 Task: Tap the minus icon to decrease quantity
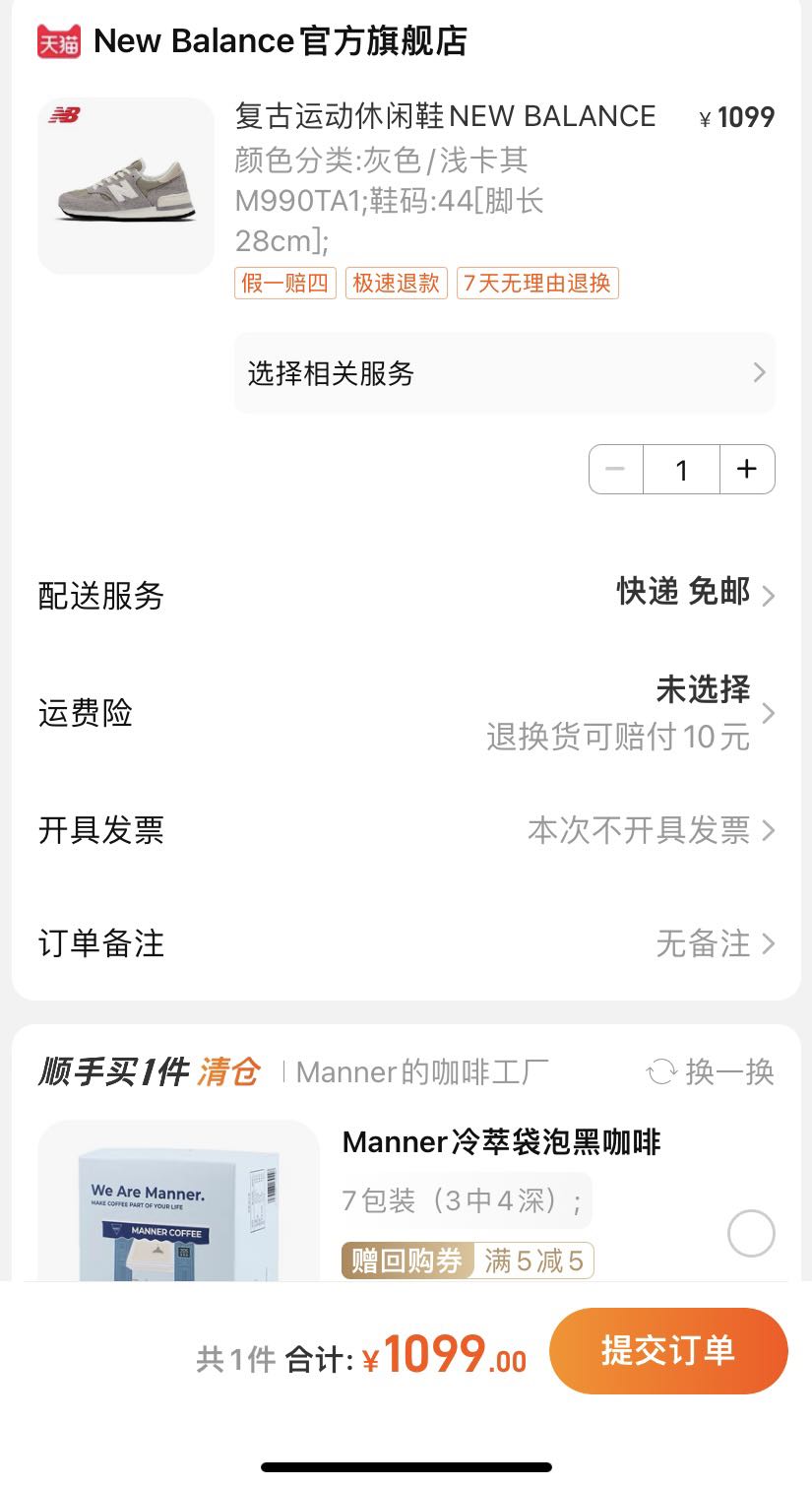615,470
